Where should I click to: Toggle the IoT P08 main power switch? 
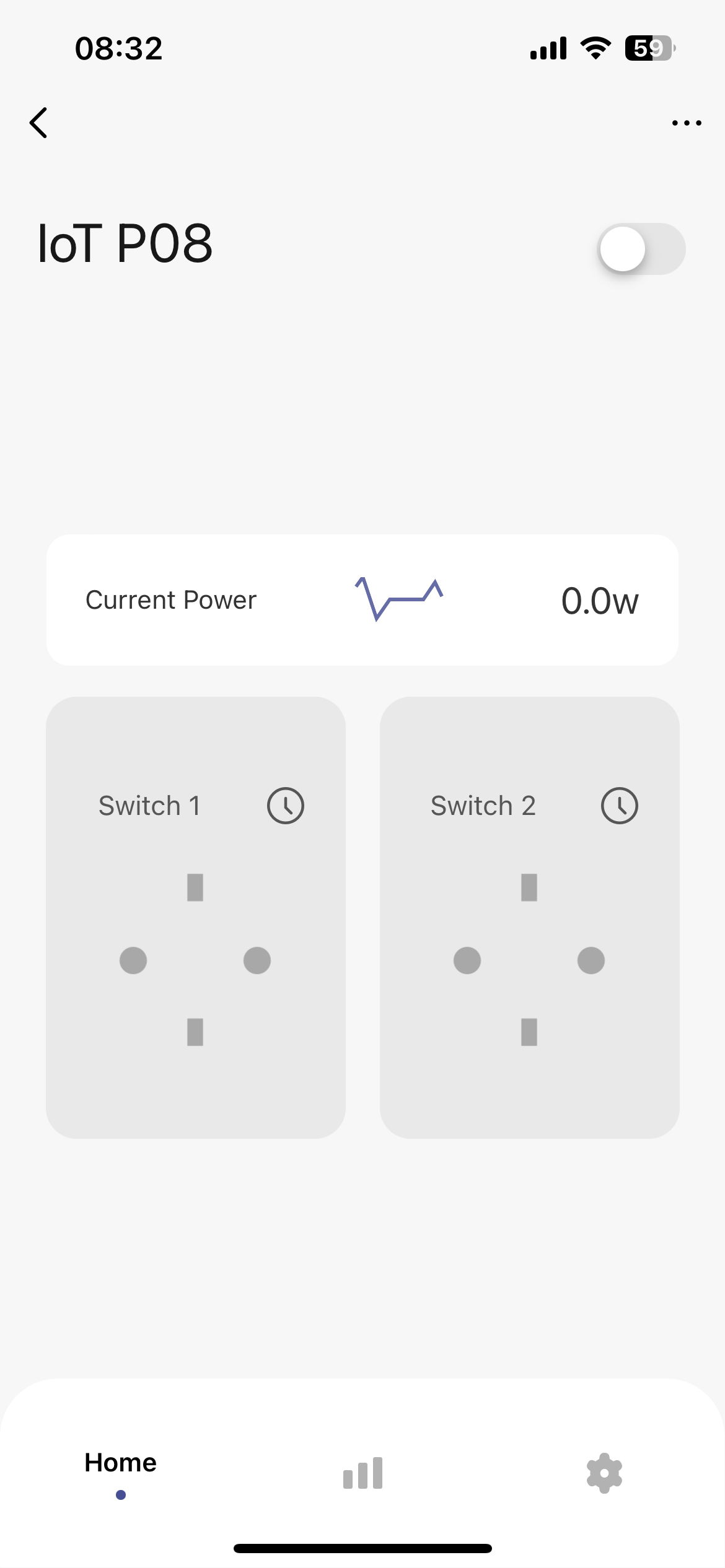[x=641, y=249]
